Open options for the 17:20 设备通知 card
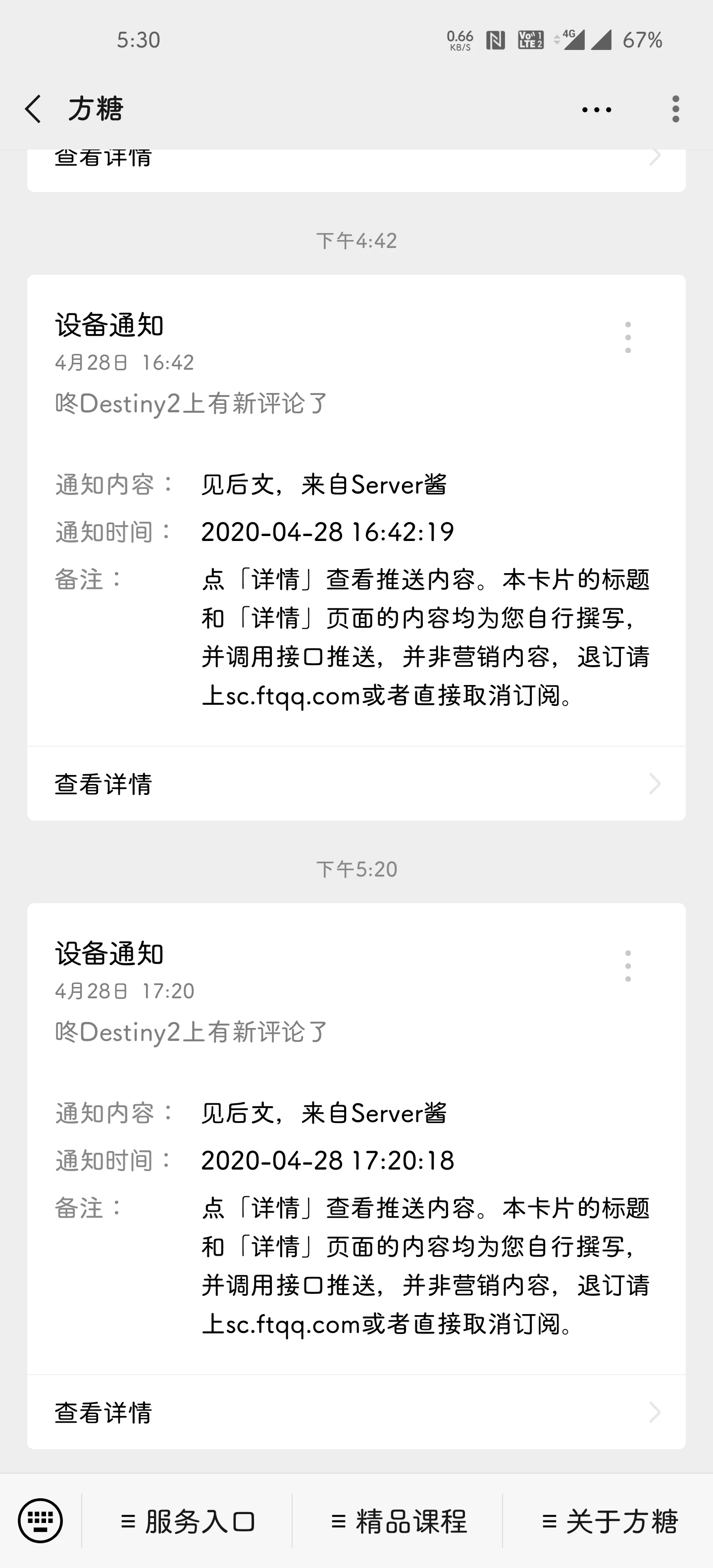This screenshot has height=1568, width=713. 628,966
